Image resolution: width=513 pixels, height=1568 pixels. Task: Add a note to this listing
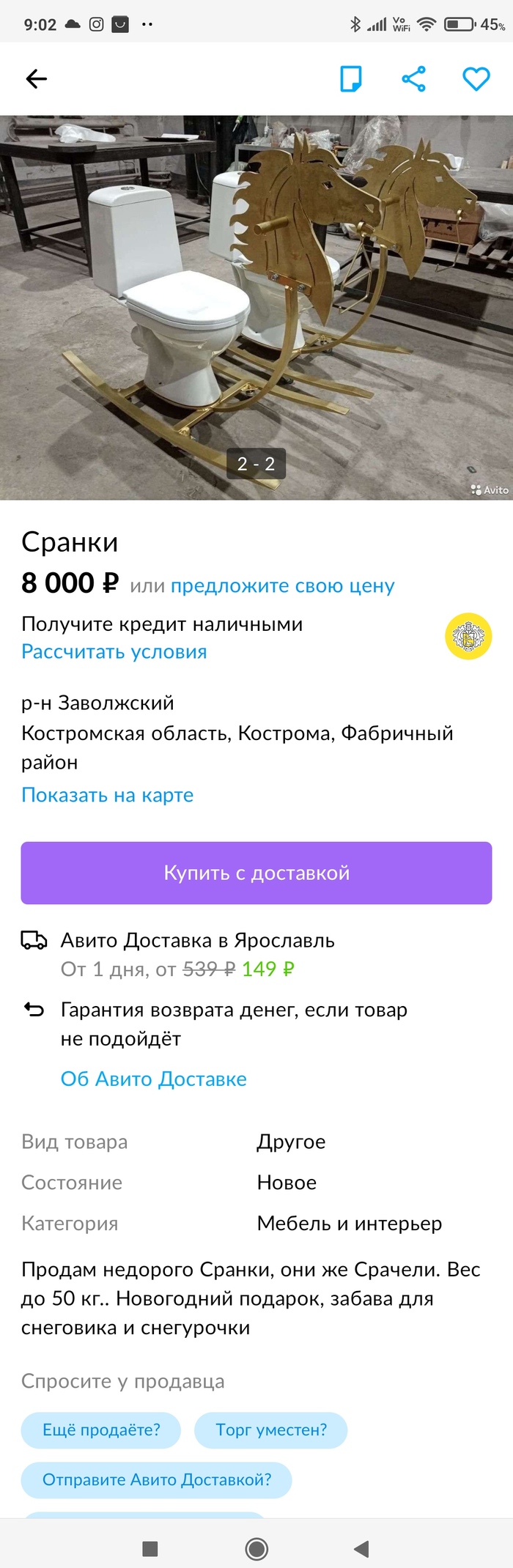(351, 78)
